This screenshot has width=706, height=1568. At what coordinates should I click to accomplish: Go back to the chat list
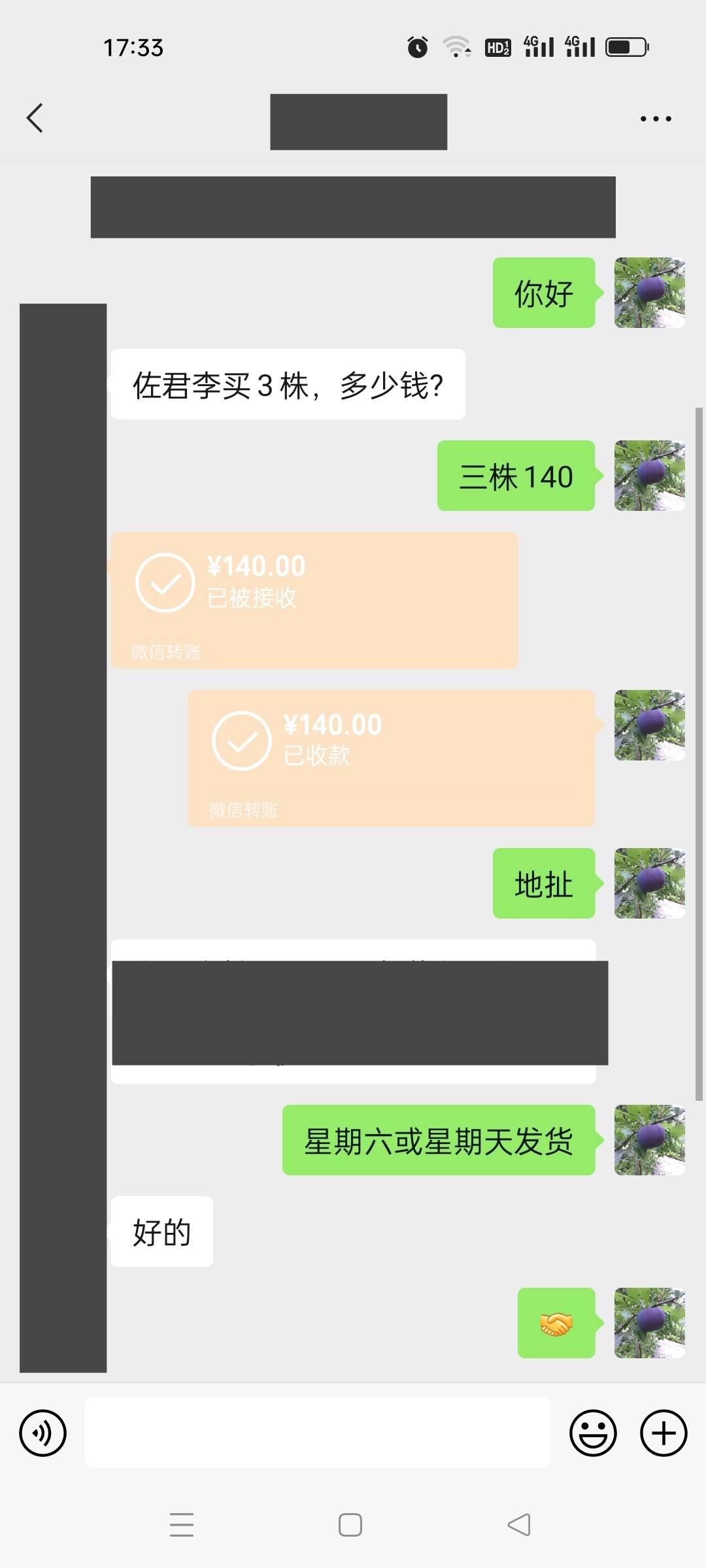[35, 118]
